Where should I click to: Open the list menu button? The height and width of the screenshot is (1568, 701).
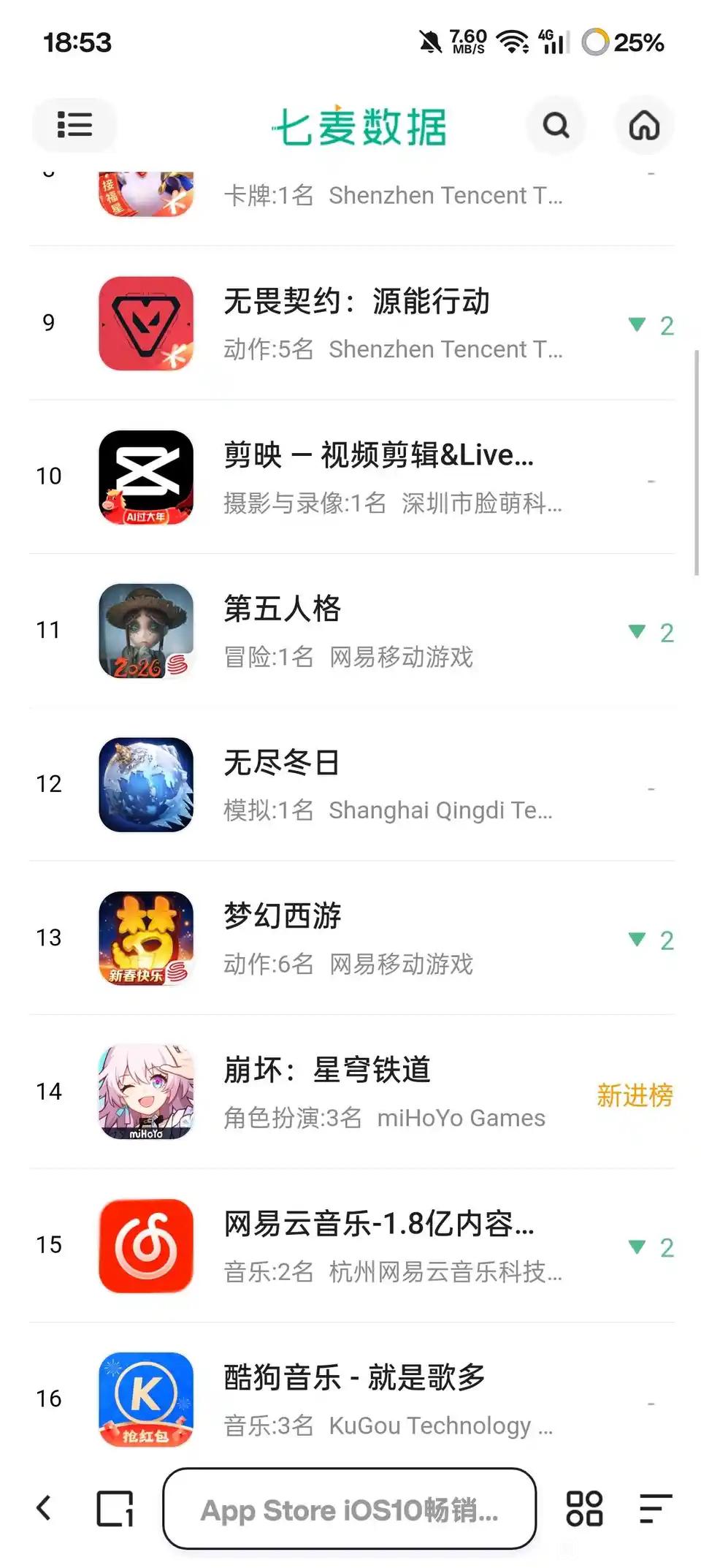click(x=74, y=125)
